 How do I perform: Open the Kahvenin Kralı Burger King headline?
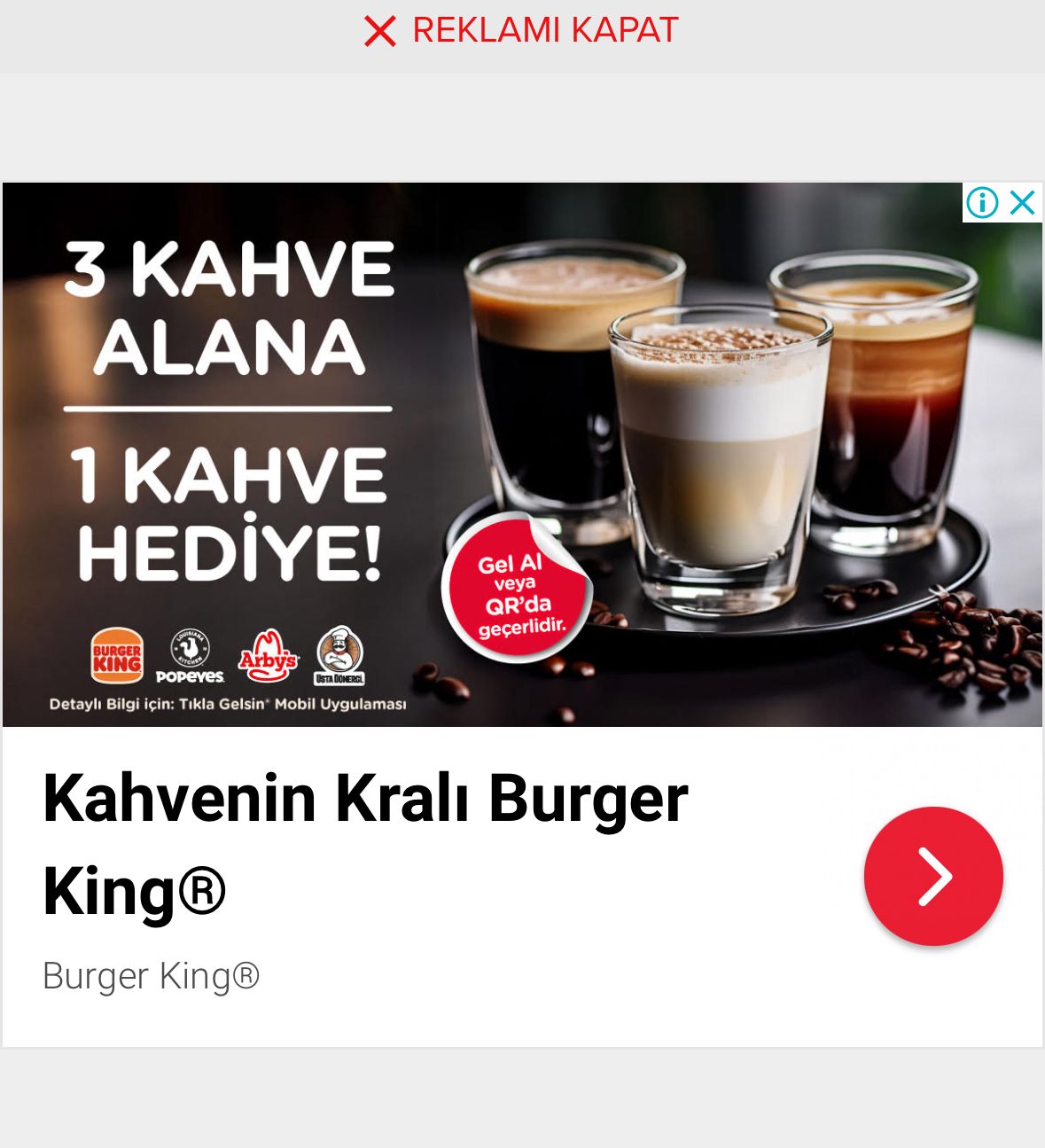click(x=365, y=844)
